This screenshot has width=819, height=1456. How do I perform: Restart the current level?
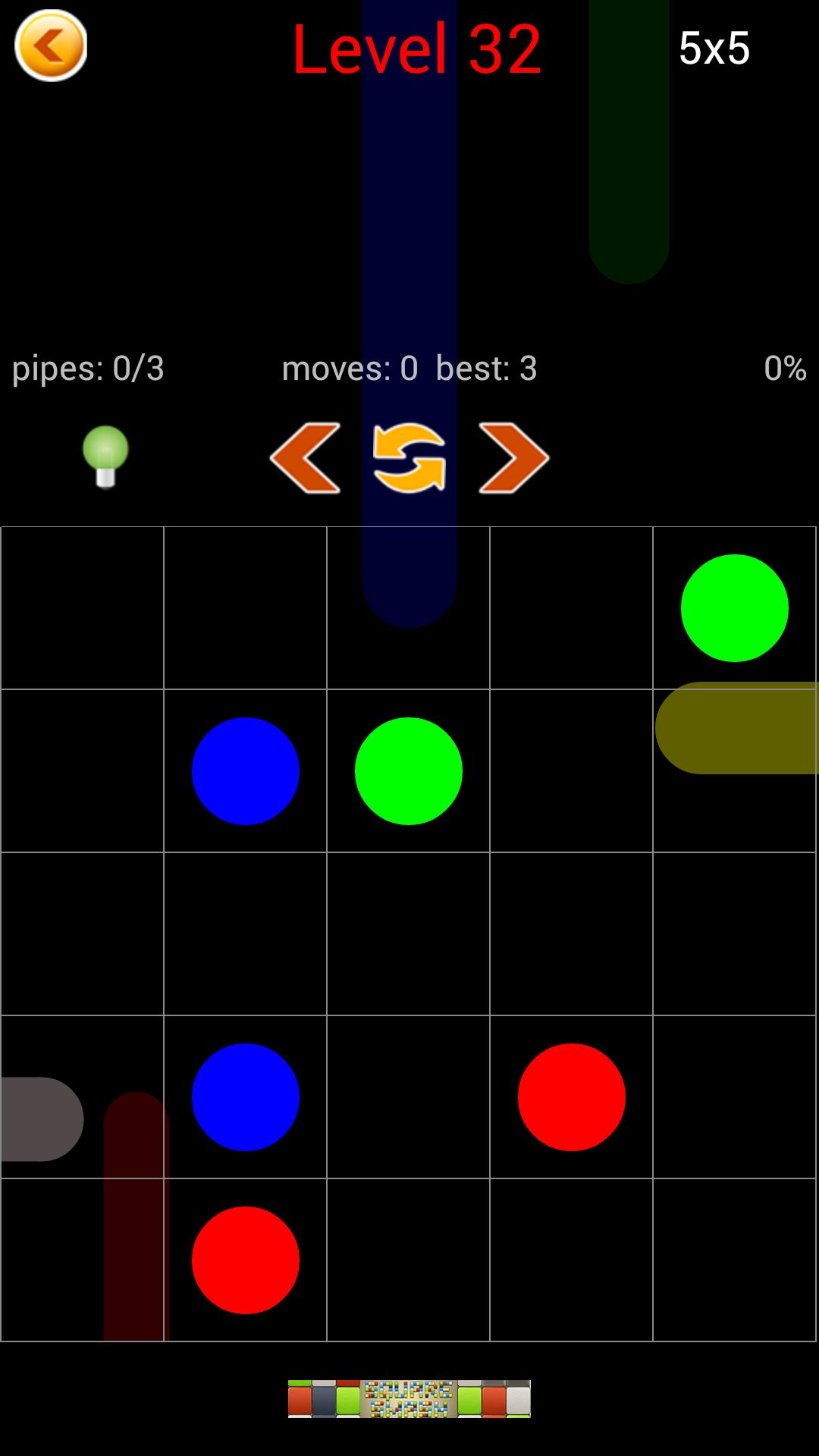pos(409,457)
